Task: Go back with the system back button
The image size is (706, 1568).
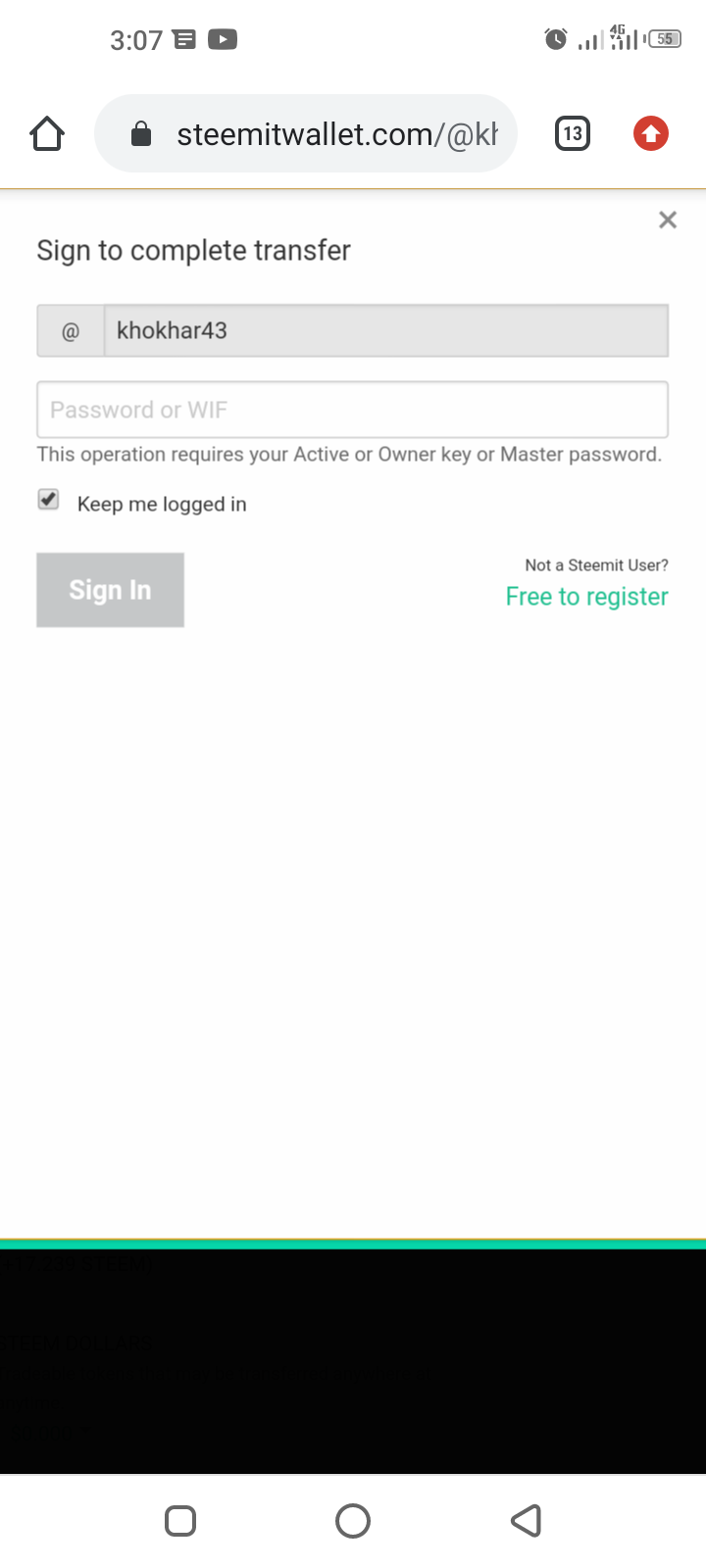Action: coord(527,1521)
